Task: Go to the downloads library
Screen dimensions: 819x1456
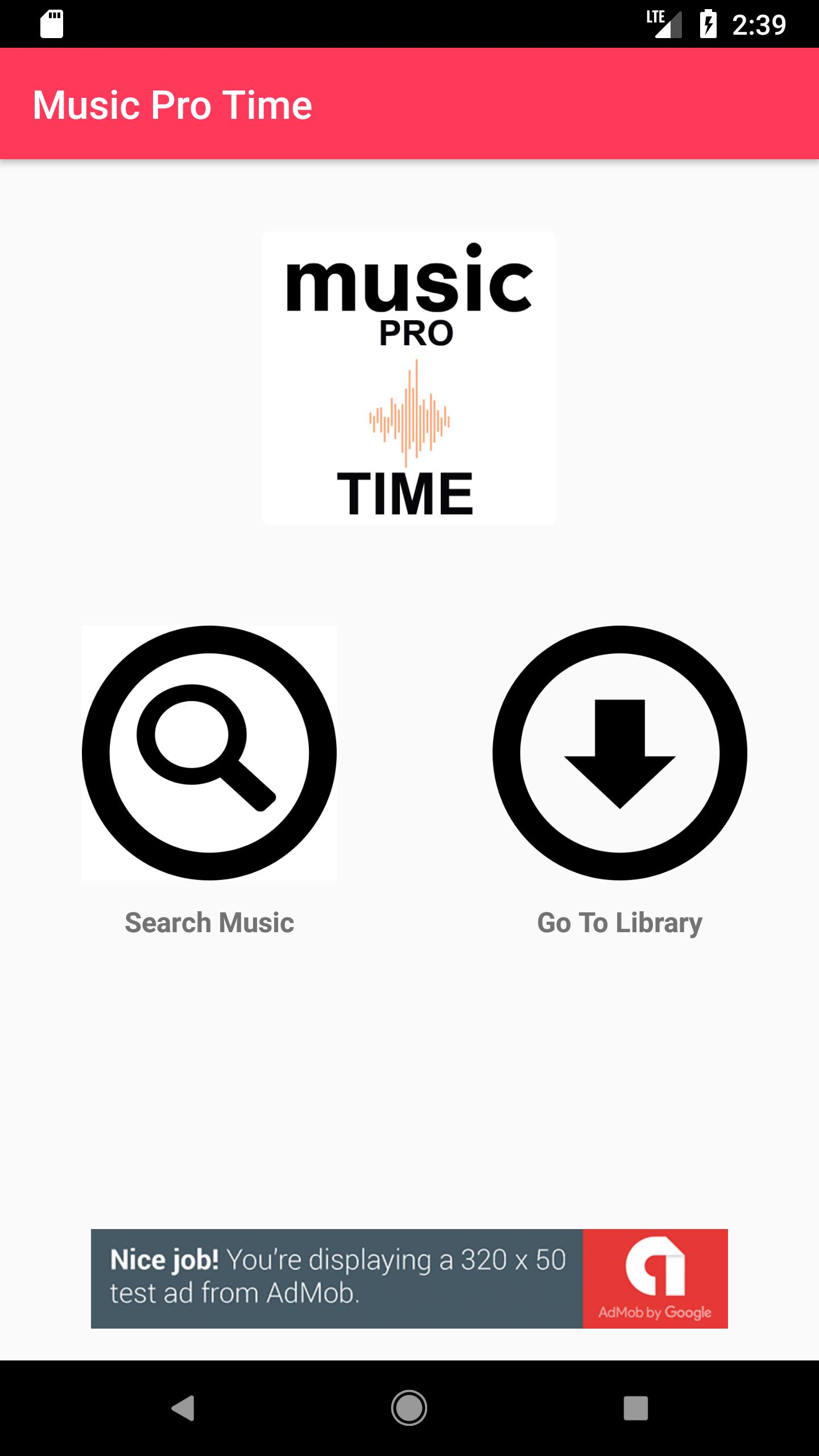Action: coord(619,752)
